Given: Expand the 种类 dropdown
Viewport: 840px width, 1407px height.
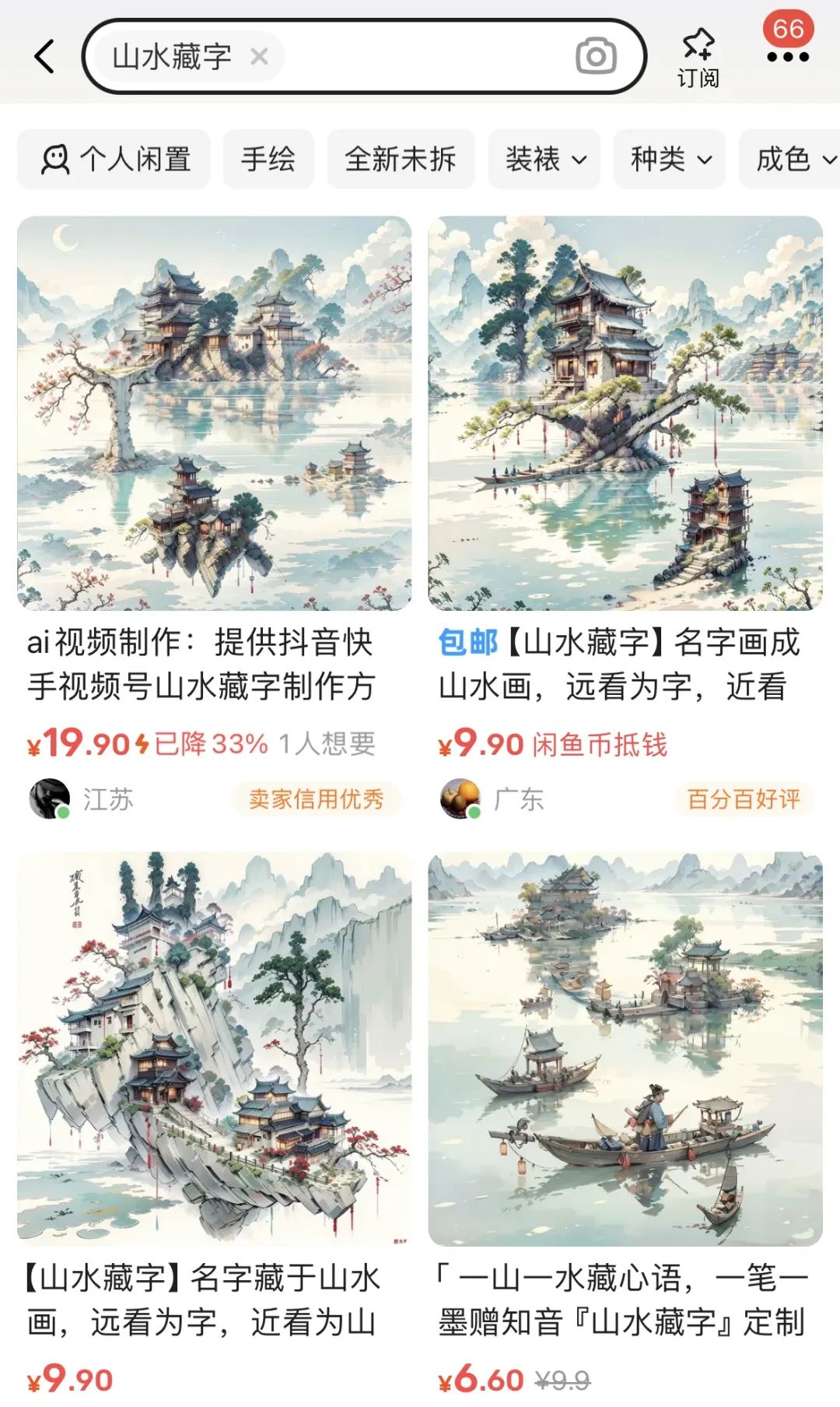Looking at the screenshot, I should 670,159.
